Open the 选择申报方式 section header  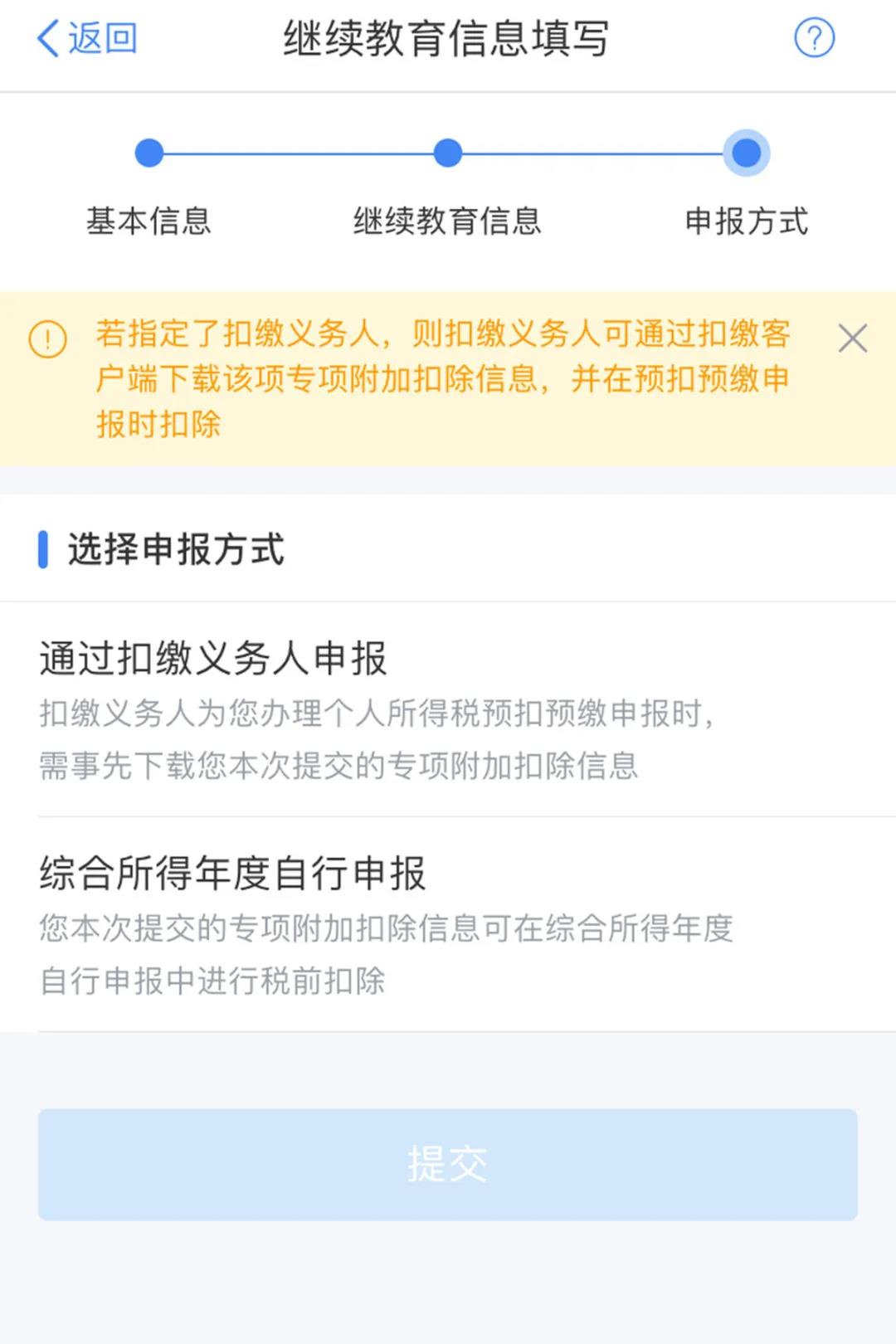click(x=174, y=548)
